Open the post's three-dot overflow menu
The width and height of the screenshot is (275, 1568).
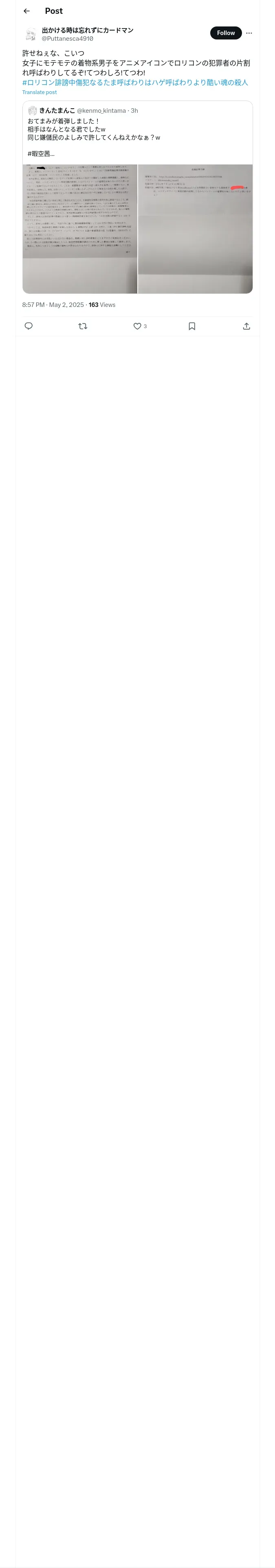click(249, 33)
